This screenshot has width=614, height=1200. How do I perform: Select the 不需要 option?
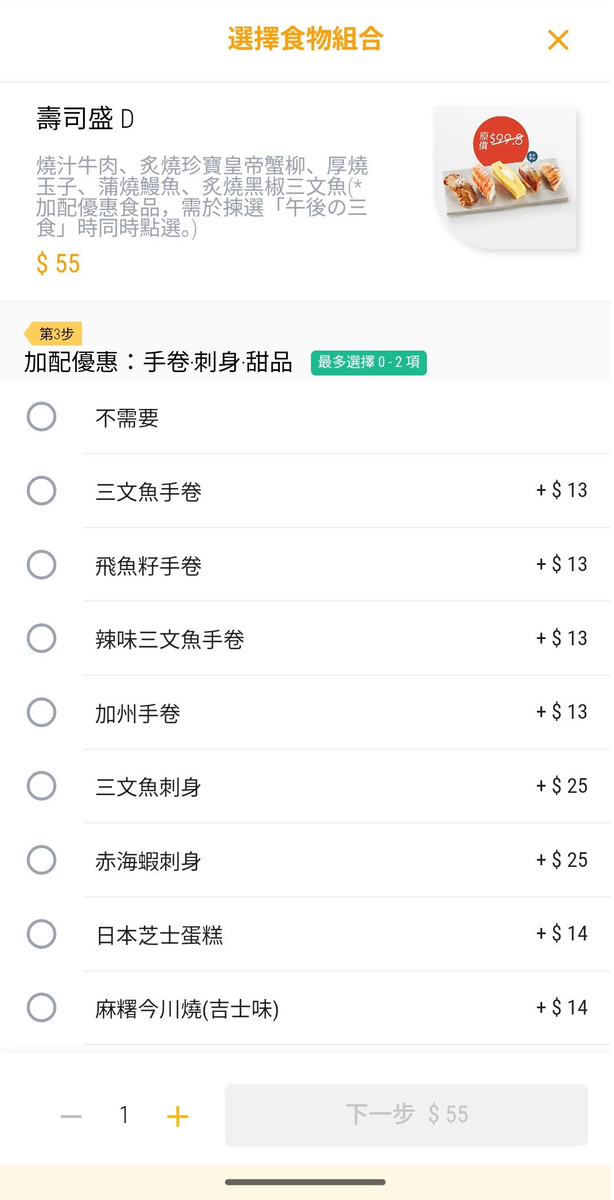[306, 417]
